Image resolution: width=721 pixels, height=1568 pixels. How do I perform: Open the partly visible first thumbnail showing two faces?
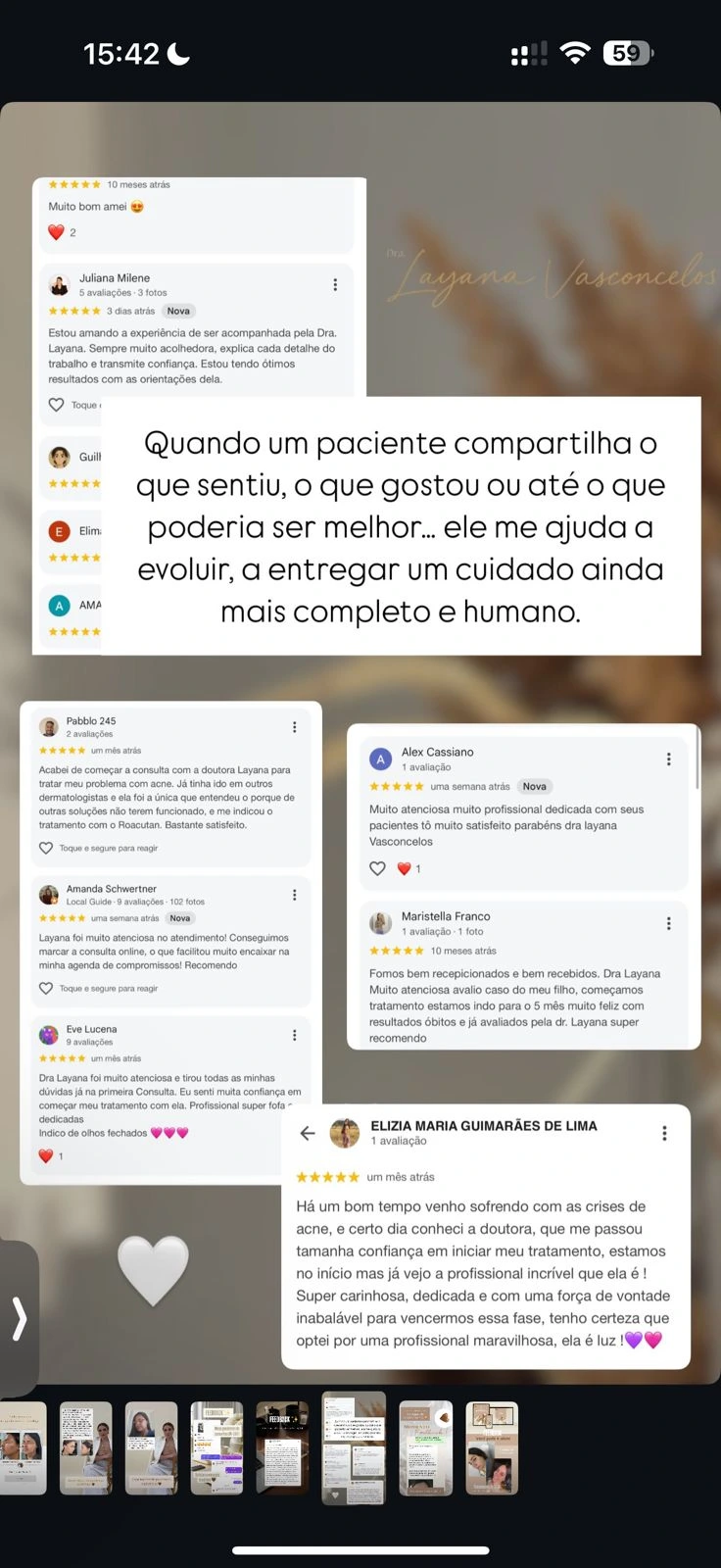pyautogui.click(x=23, y=1447)
